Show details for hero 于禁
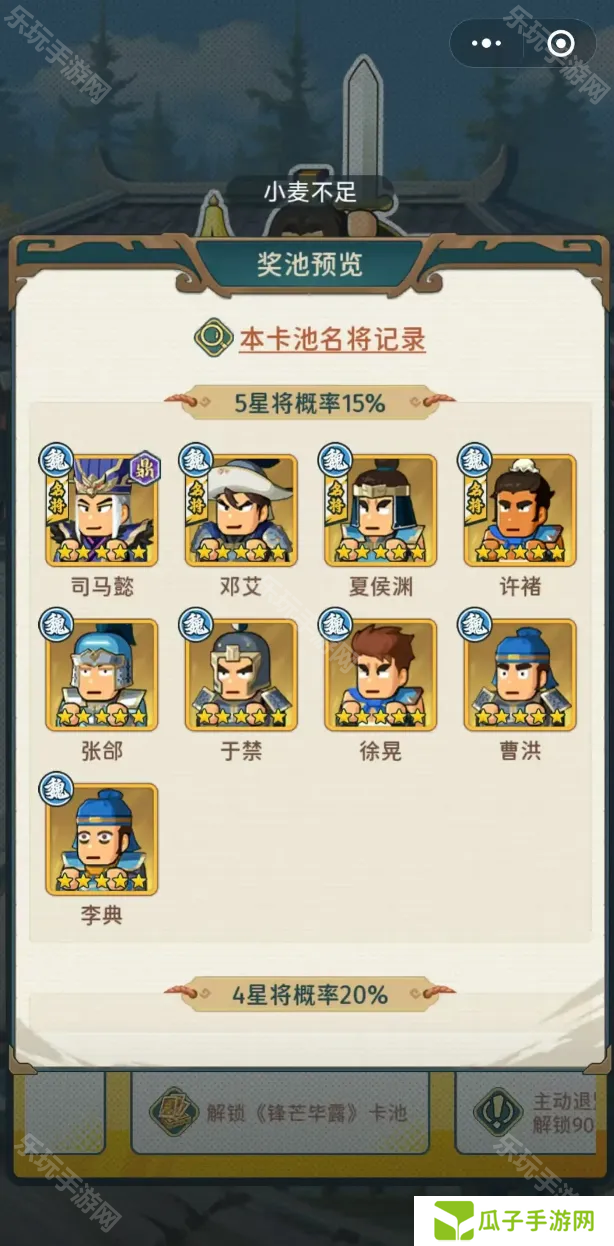Screen dimensions: 614x1246 [x=241, y=675]
